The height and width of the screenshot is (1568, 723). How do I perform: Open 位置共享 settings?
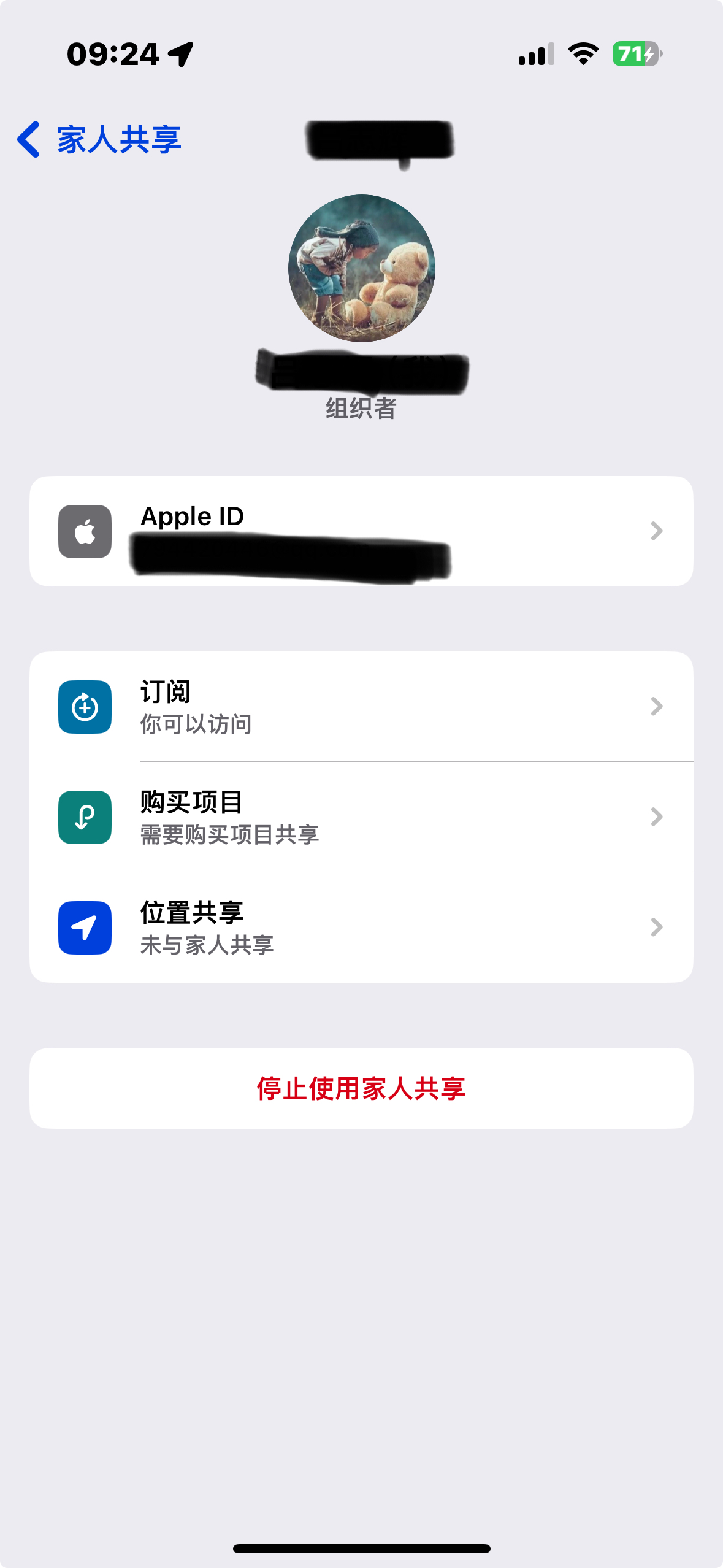pos(361,928)
